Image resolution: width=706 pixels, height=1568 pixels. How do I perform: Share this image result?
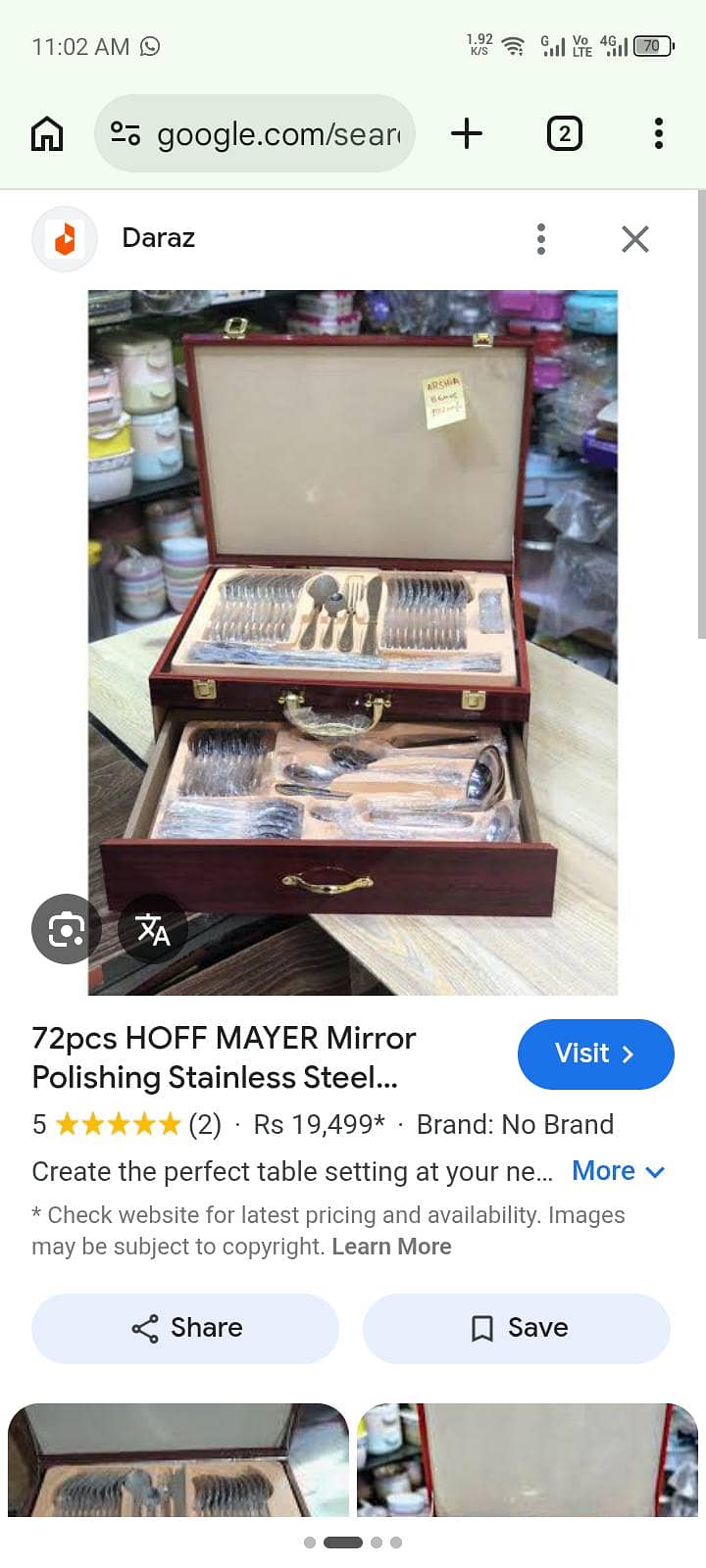[x=185, y=1328]
